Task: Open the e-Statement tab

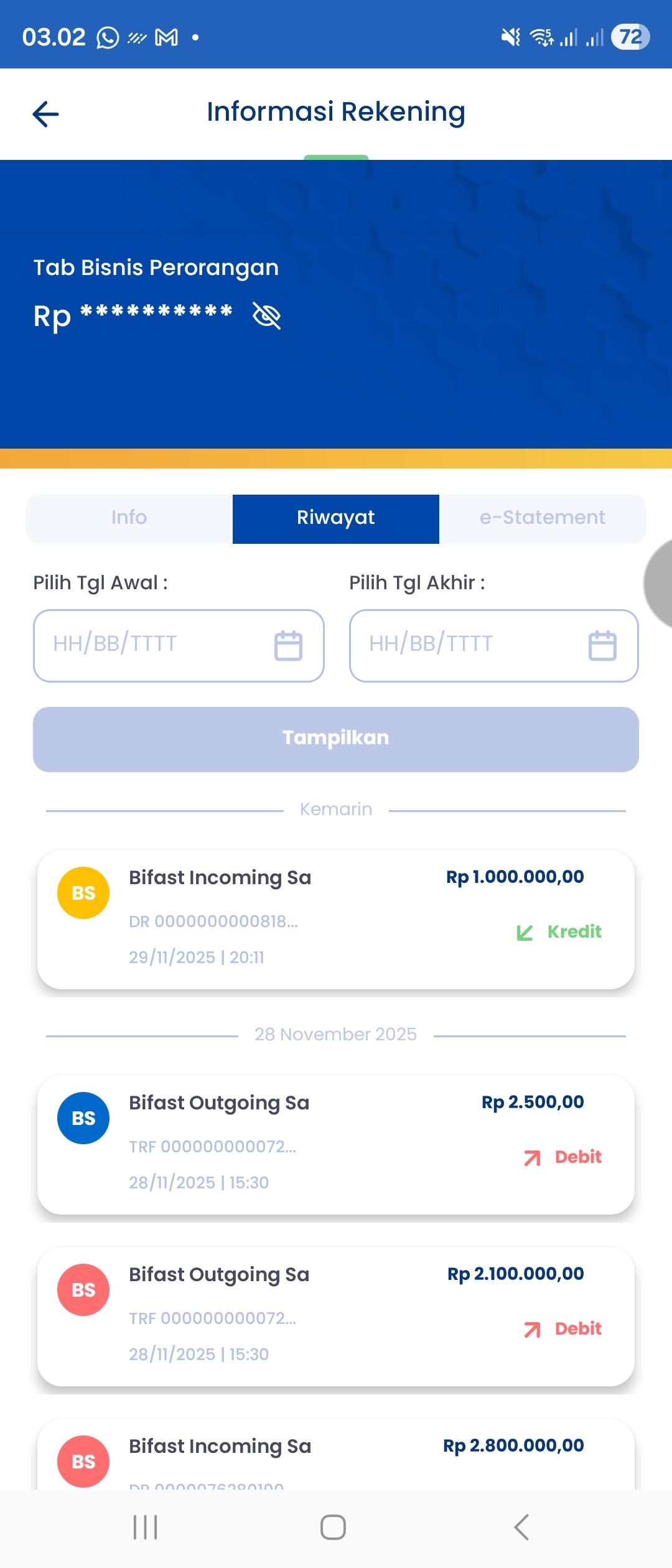Action: tap(542, 518)
